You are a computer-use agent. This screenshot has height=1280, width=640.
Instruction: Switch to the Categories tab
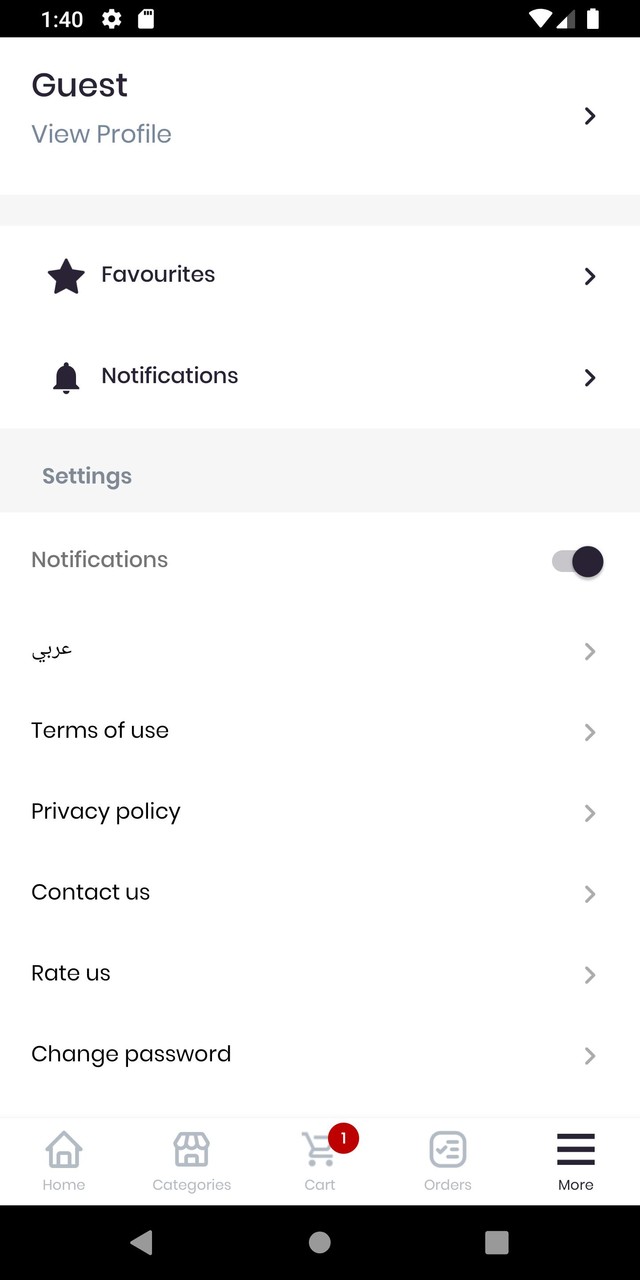click(x=192, y=1162)
